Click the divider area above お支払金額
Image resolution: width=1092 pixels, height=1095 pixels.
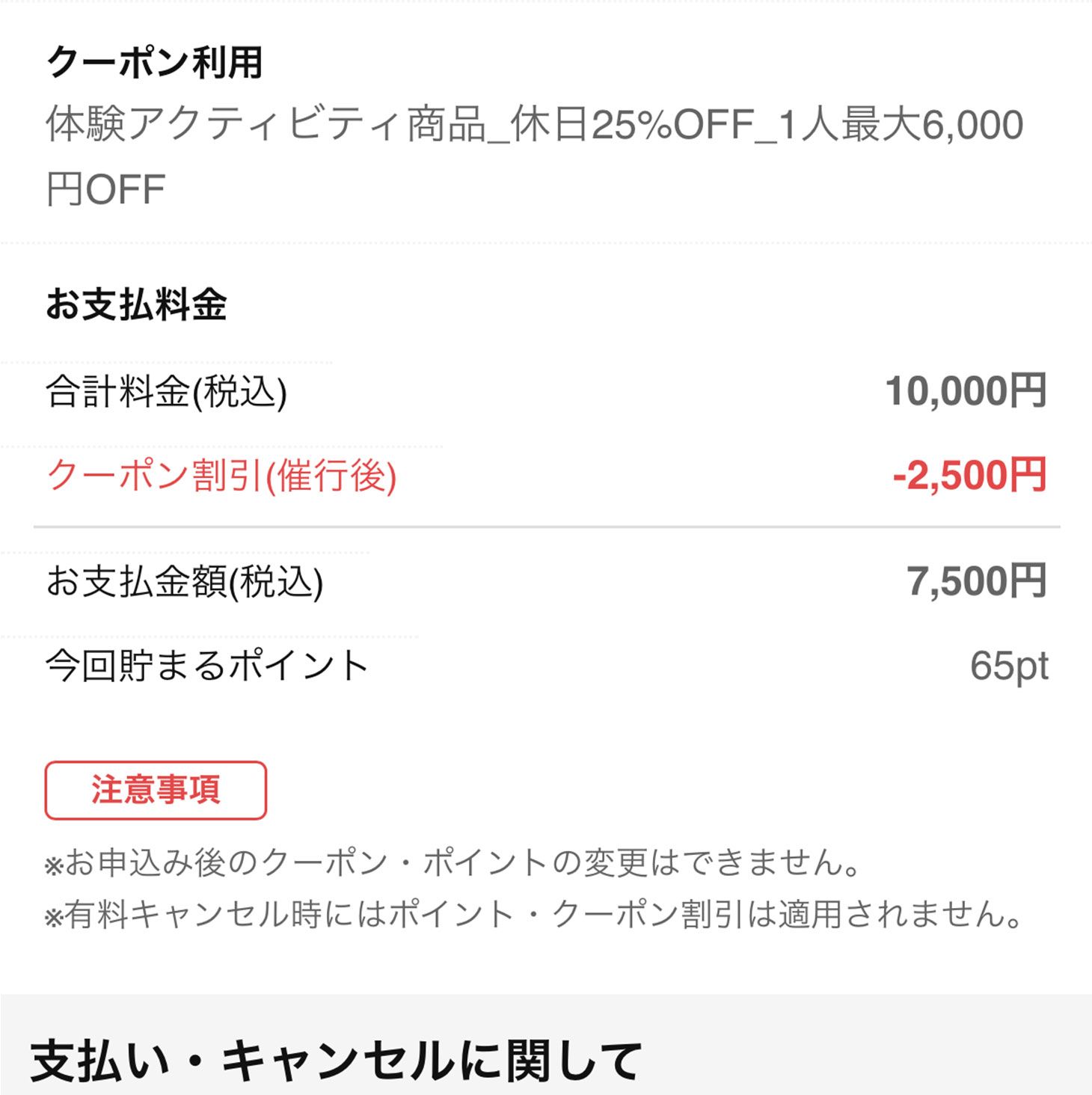pos(546,527)
